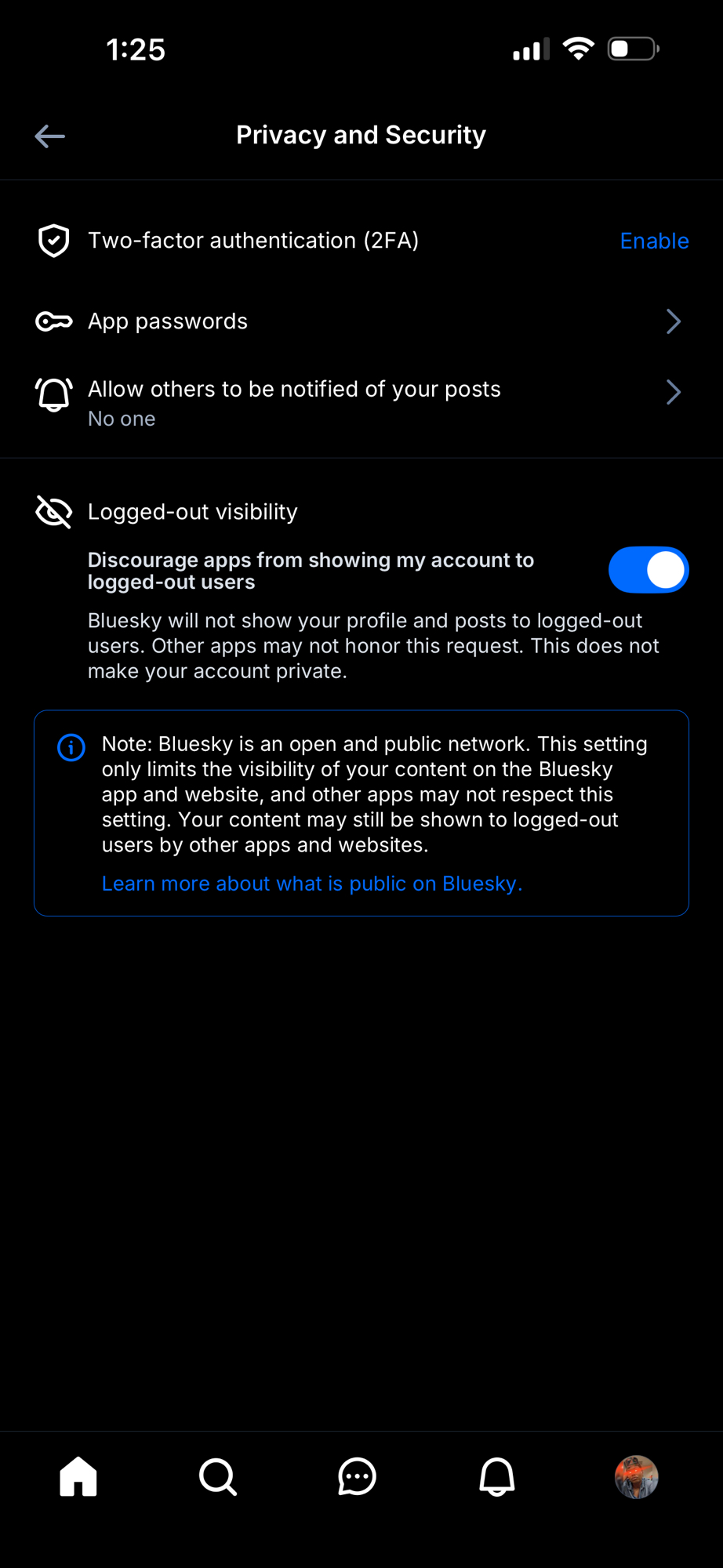Open the Chat messages tab

pos(358,1477)
